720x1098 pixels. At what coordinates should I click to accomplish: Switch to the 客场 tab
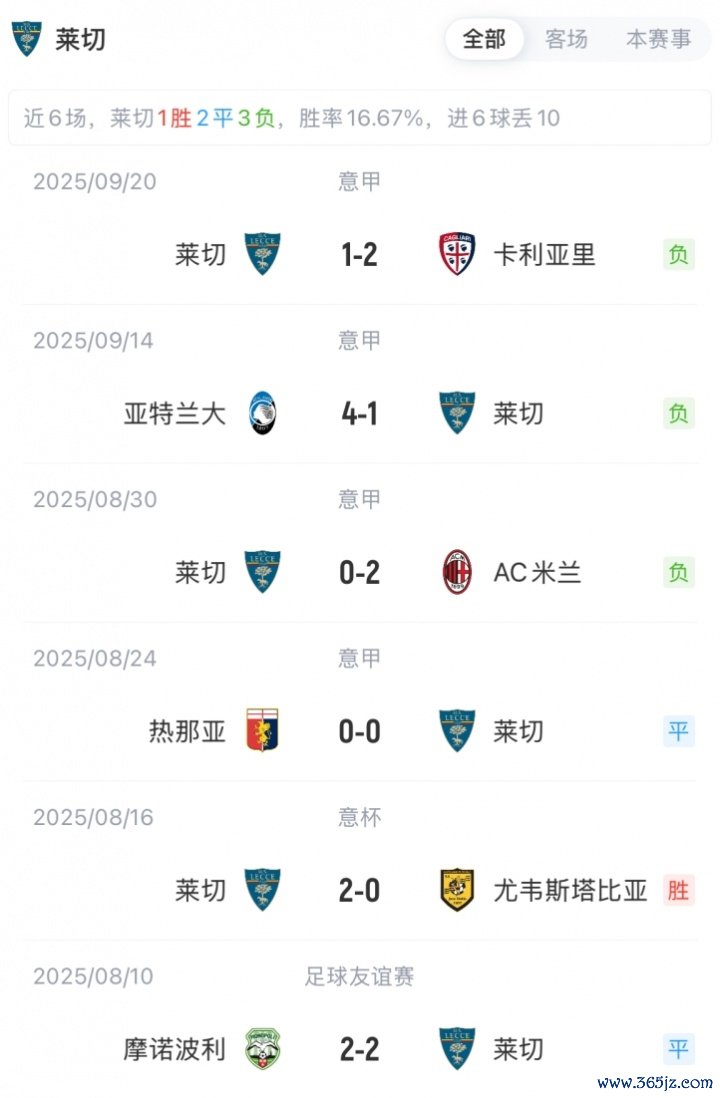coord(566,39)
